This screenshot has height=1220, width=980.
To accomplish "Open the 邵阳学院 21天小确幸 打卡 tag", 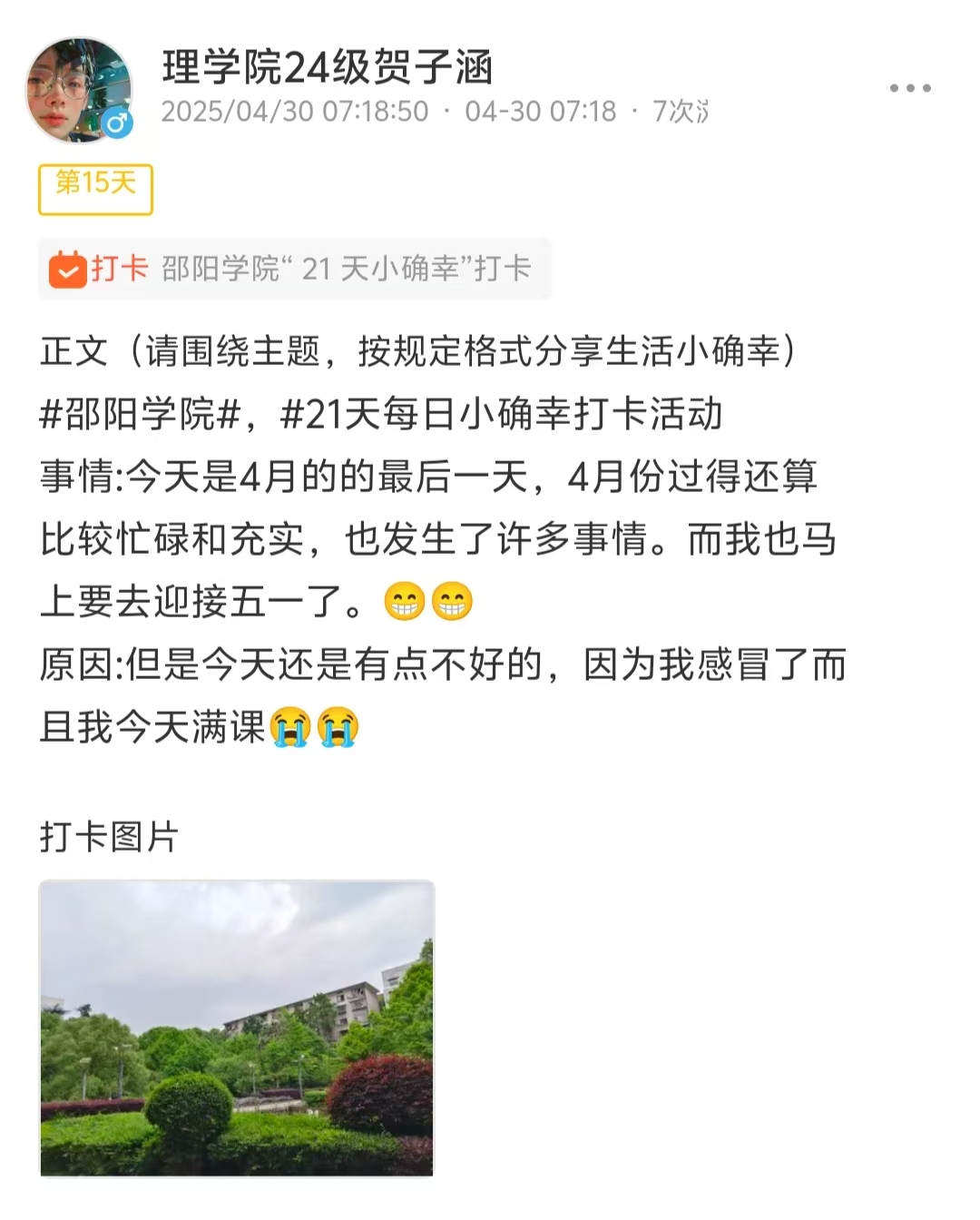I will coord(294,269).
